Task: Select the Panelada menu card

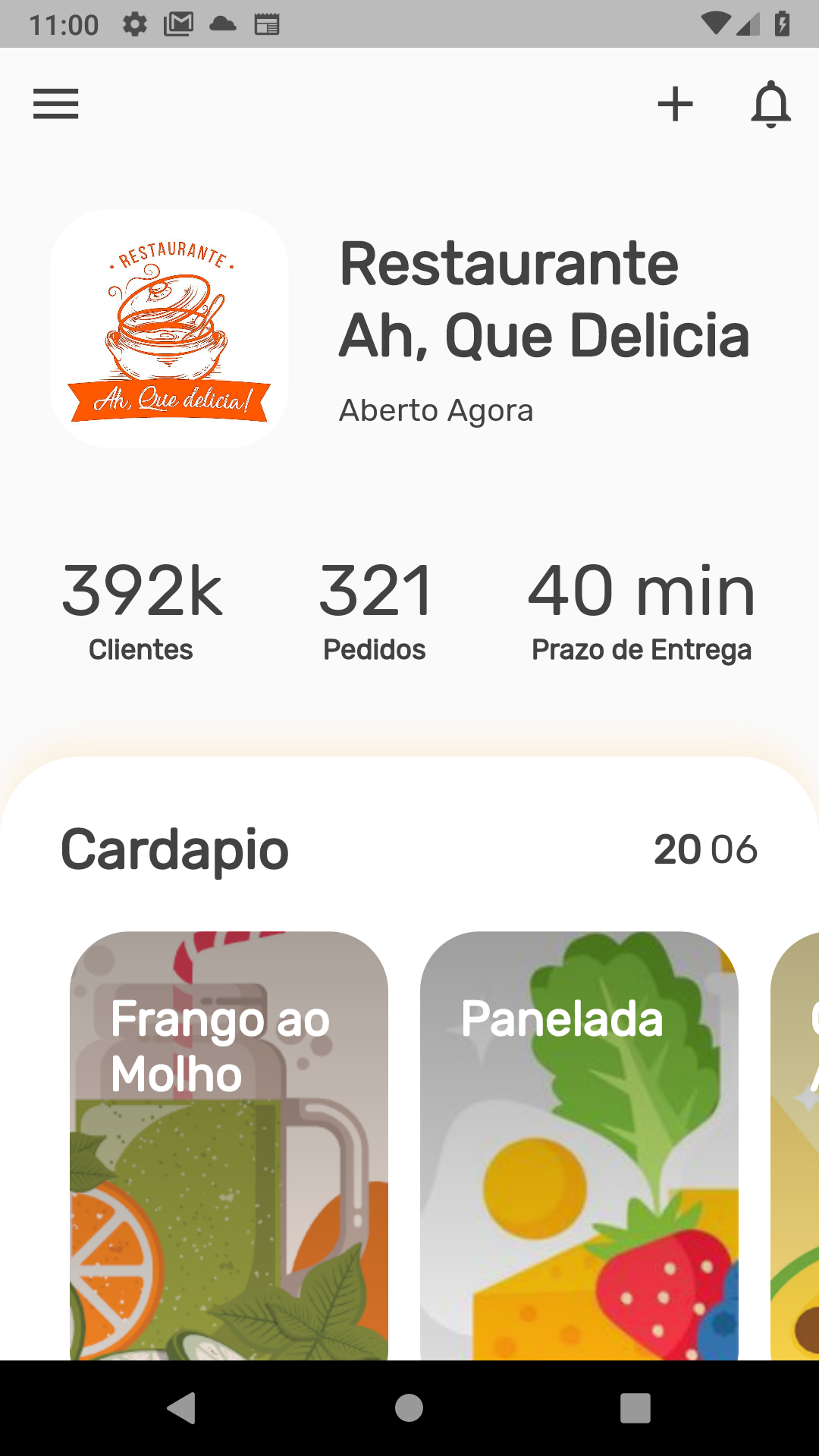Action: click(x=579, y=1145)
